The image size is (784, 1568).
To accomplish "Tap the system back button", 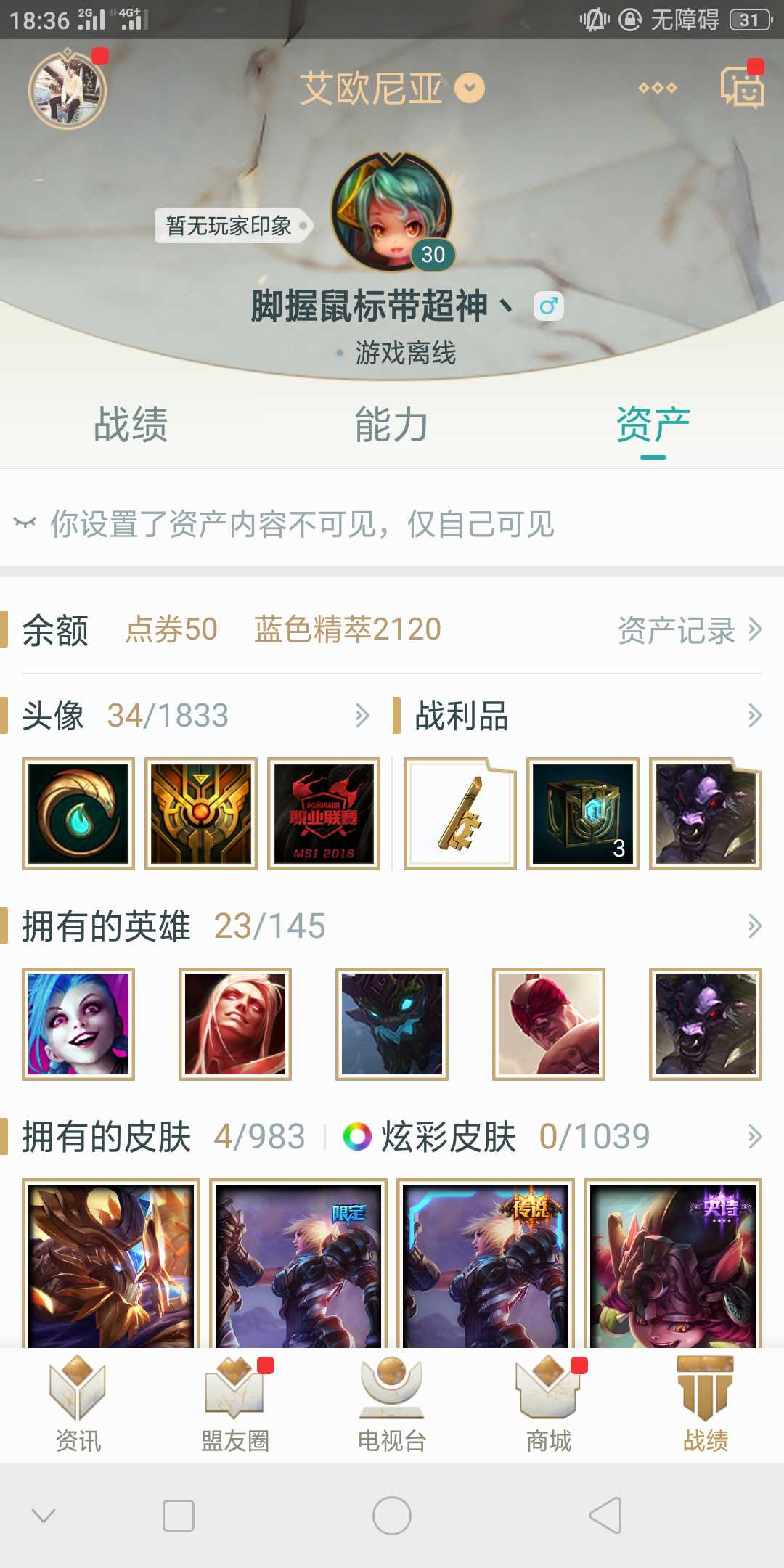I will click(x=605, y=1516).
